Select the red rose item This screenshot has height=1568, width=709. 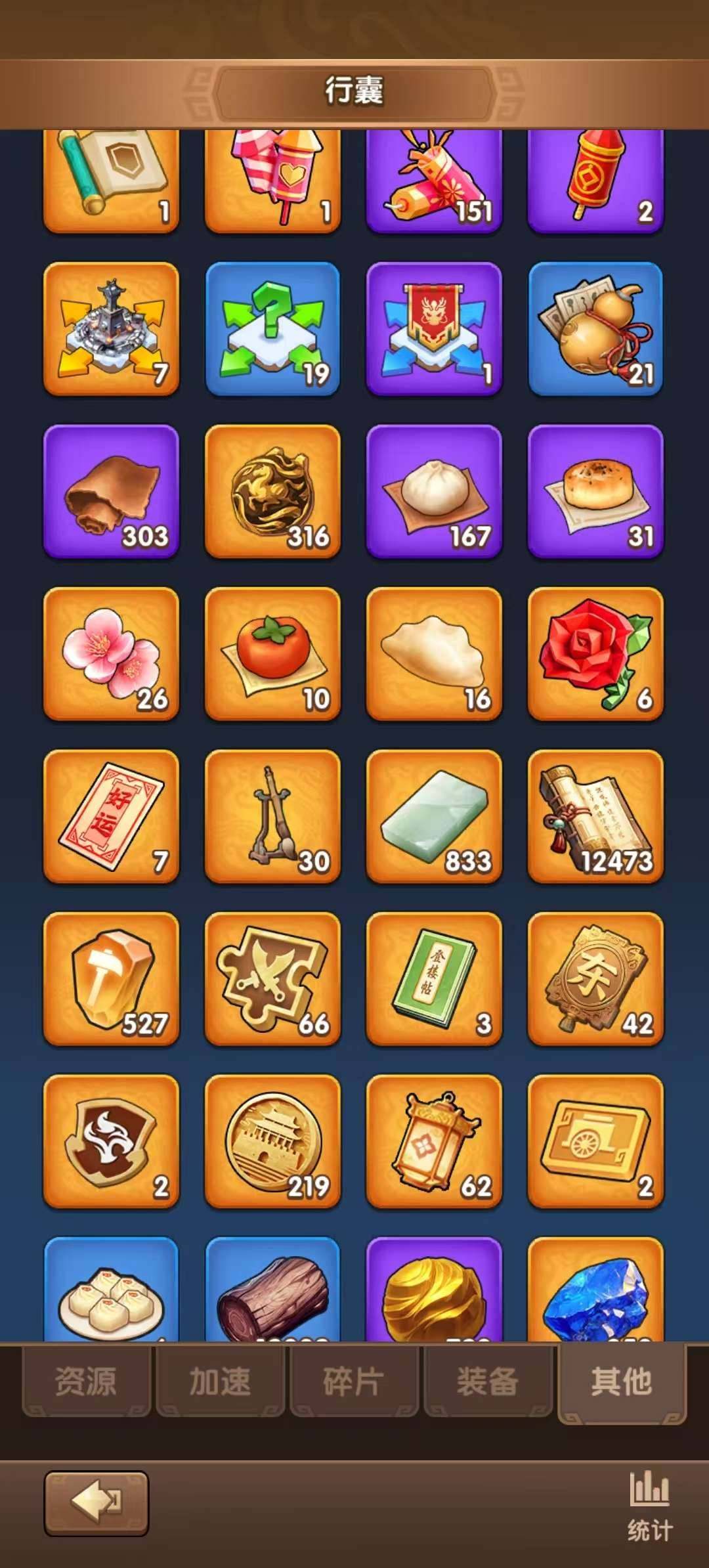click(x=595, y=653)
